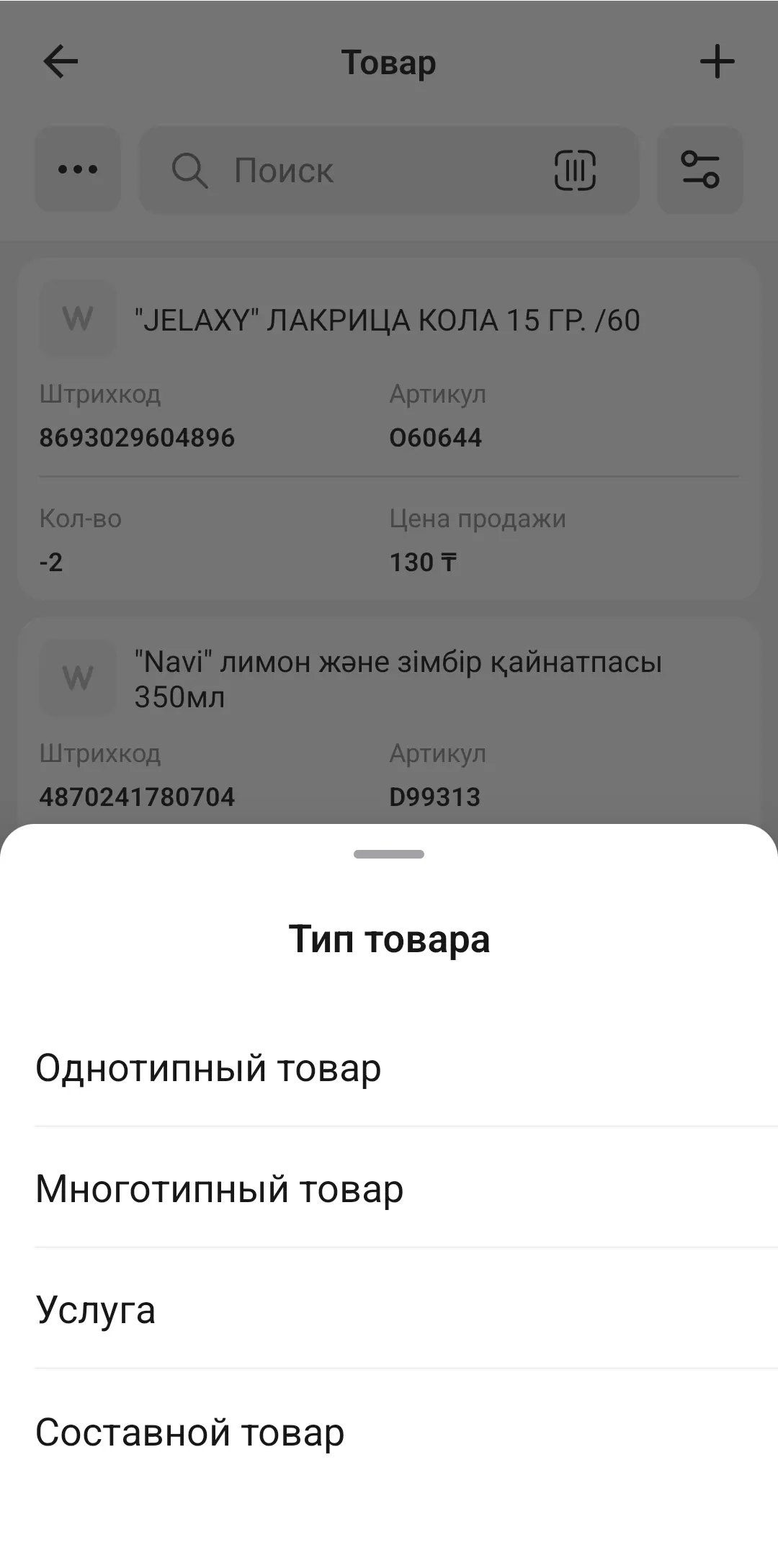Open the Navi product thumbnail image

[x=77, y=678]
